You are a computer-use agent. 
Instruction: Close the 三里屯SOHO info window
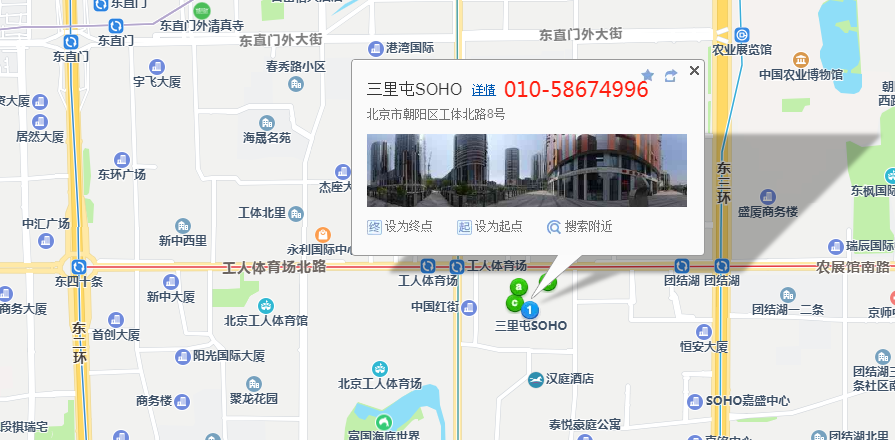tap(694, 70)
